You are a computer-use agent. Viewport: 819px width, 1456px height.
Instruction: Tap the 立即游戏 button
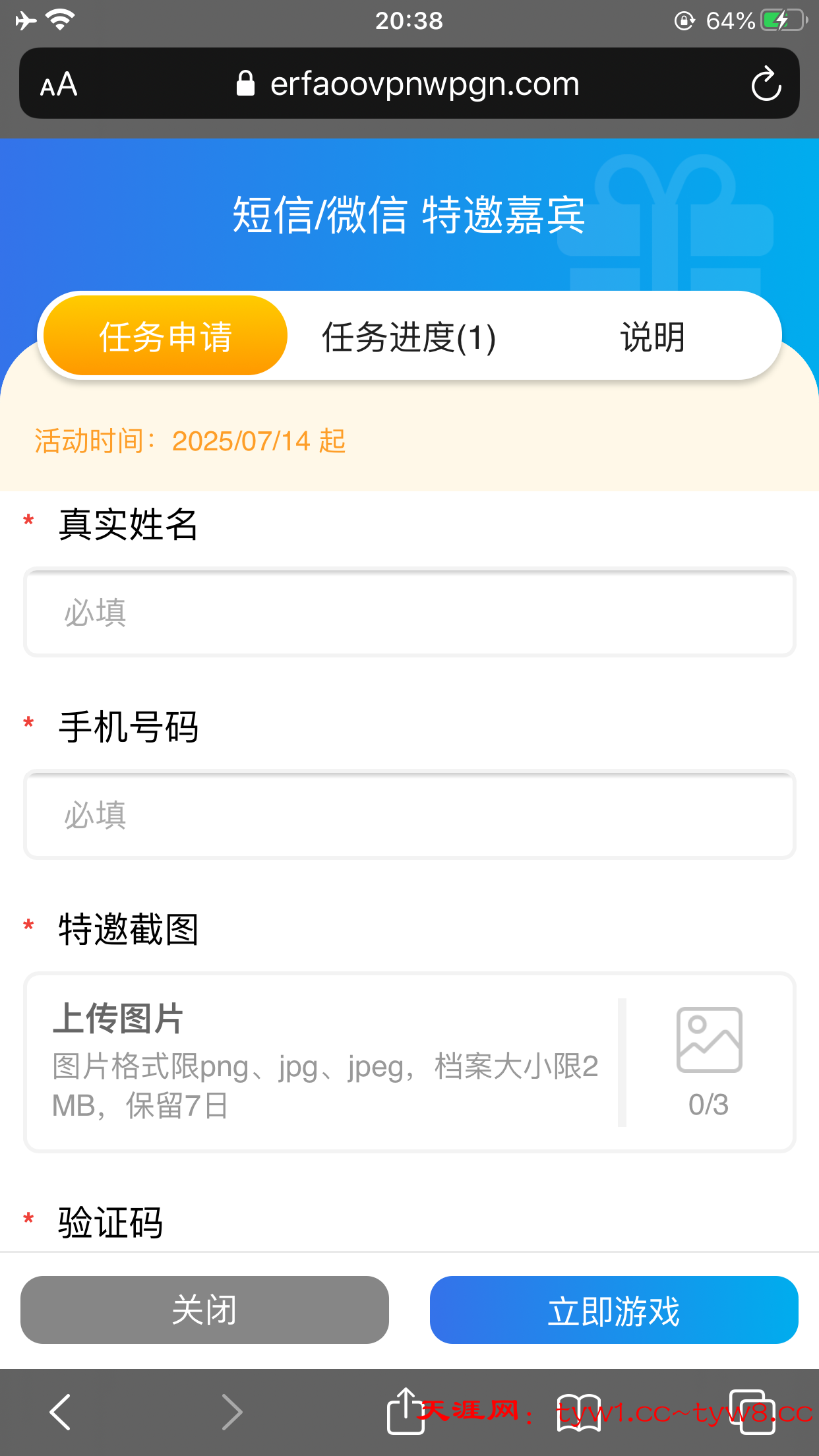(x=614, y=1310)
